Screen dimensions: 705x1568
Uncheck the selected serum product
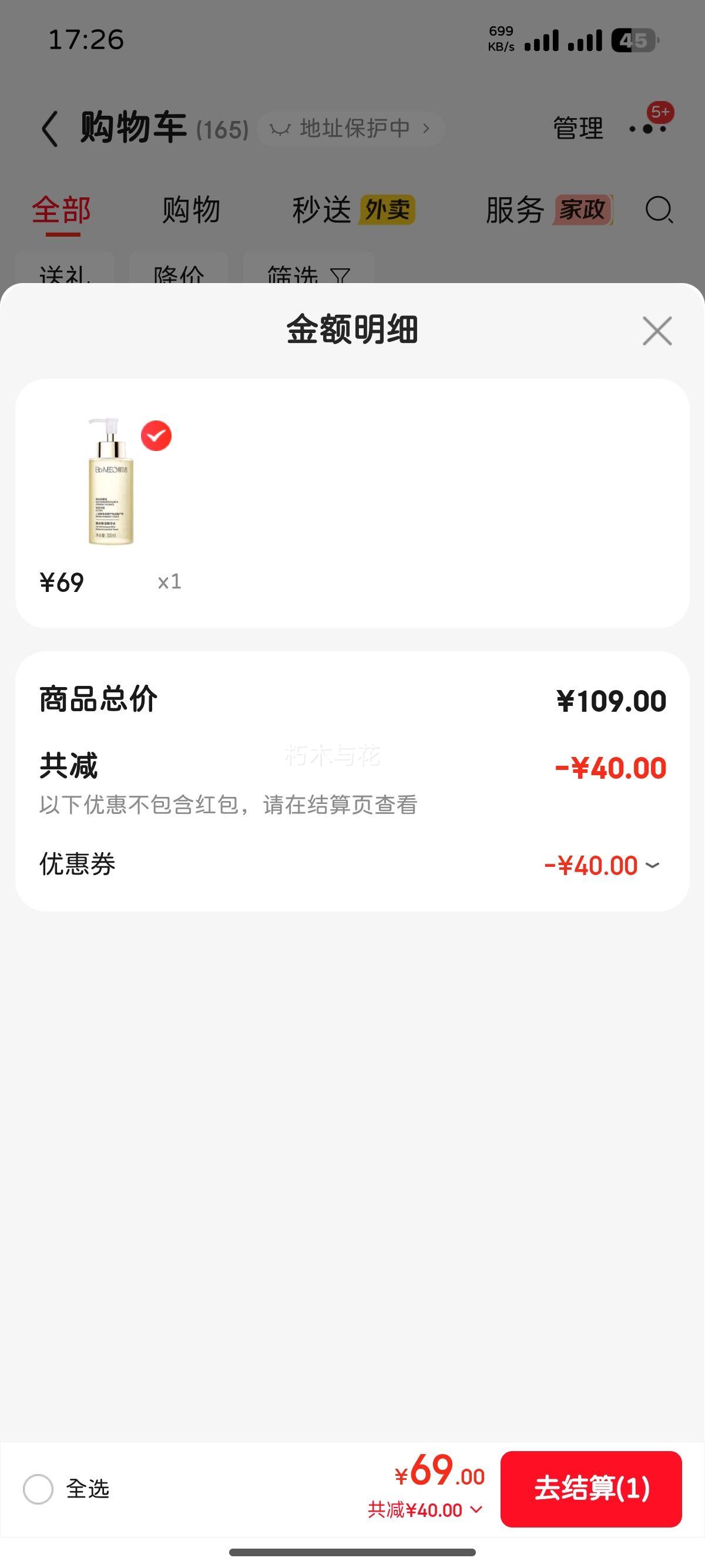pyautogui.click(x=156, y=436)
